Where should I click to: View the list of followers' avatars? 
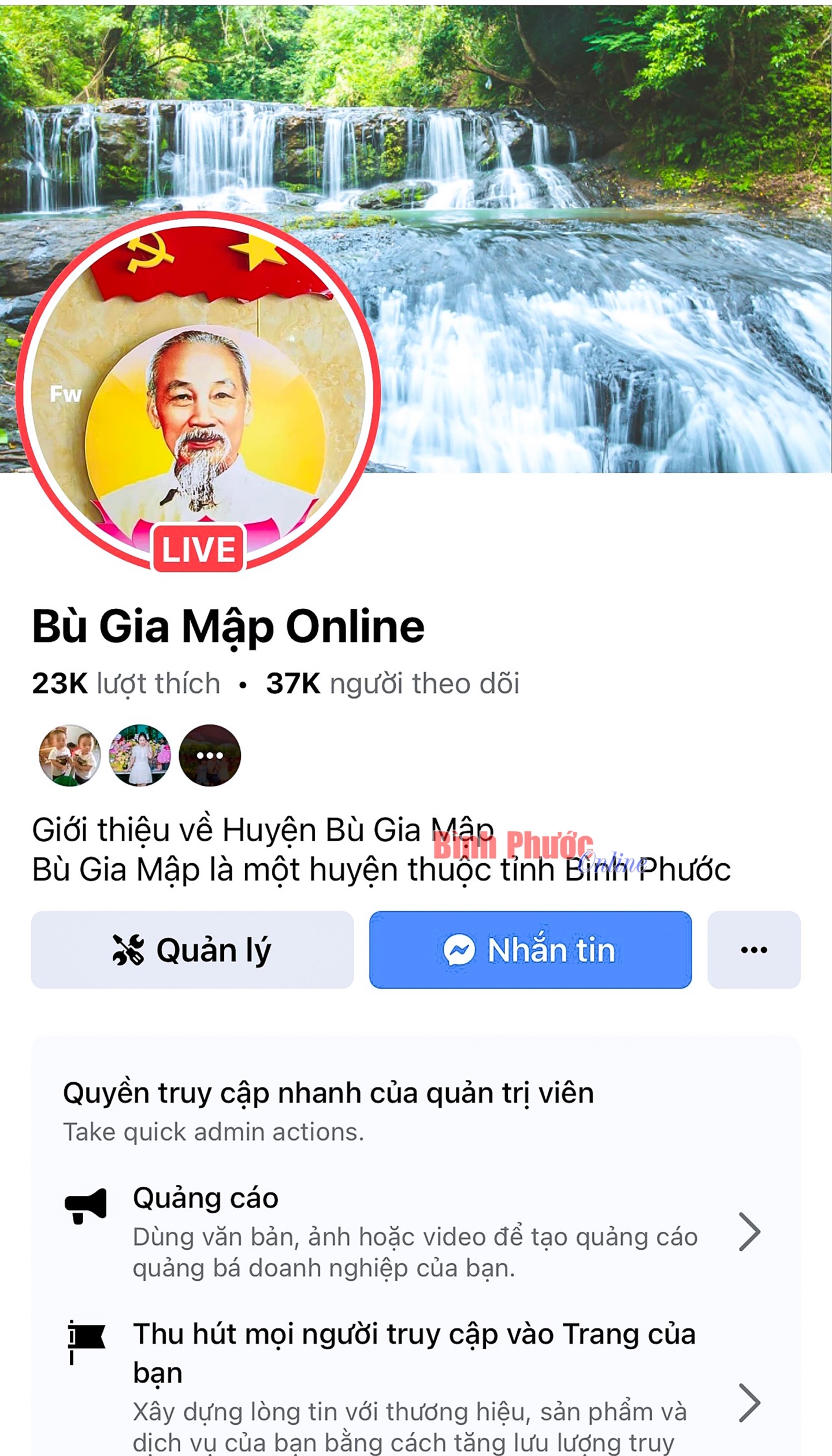(140, 755)
